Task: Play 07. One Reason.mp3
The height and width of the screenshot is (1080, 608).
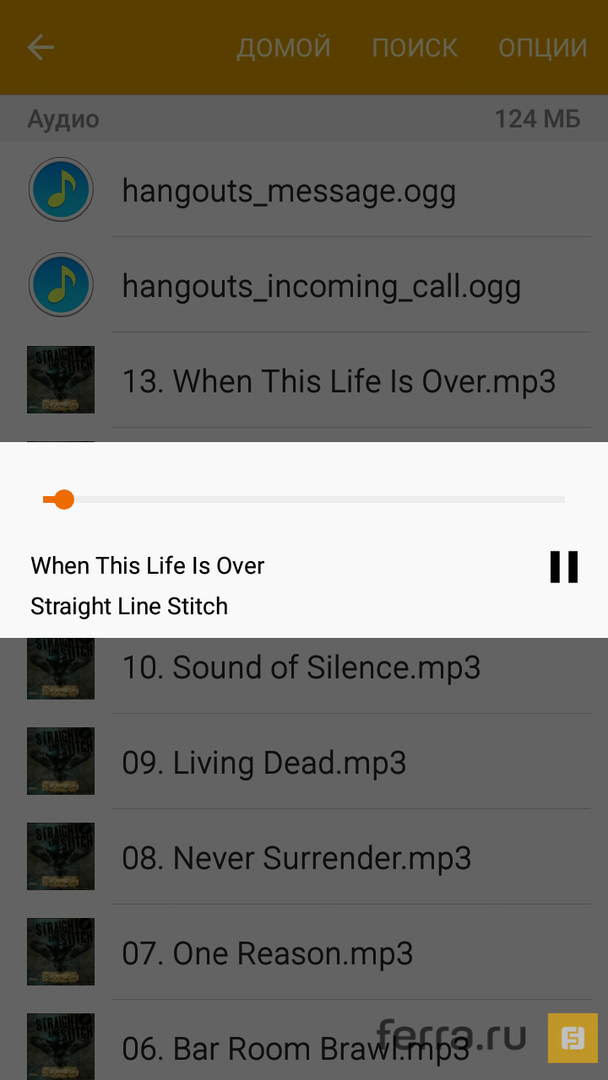Action: pos(267,953)
